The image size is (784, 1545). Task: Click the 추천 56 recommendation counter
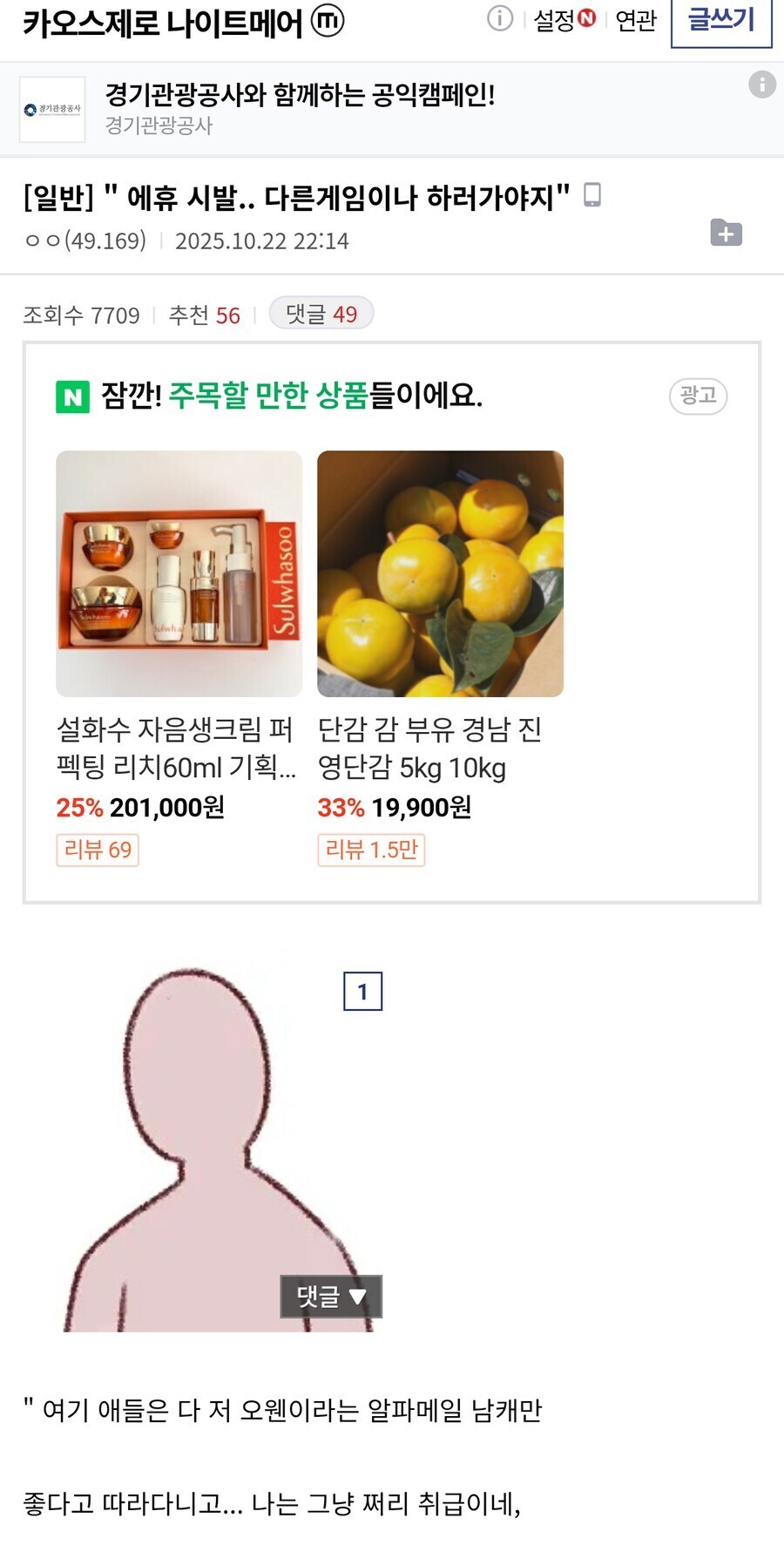click(204, 316)
